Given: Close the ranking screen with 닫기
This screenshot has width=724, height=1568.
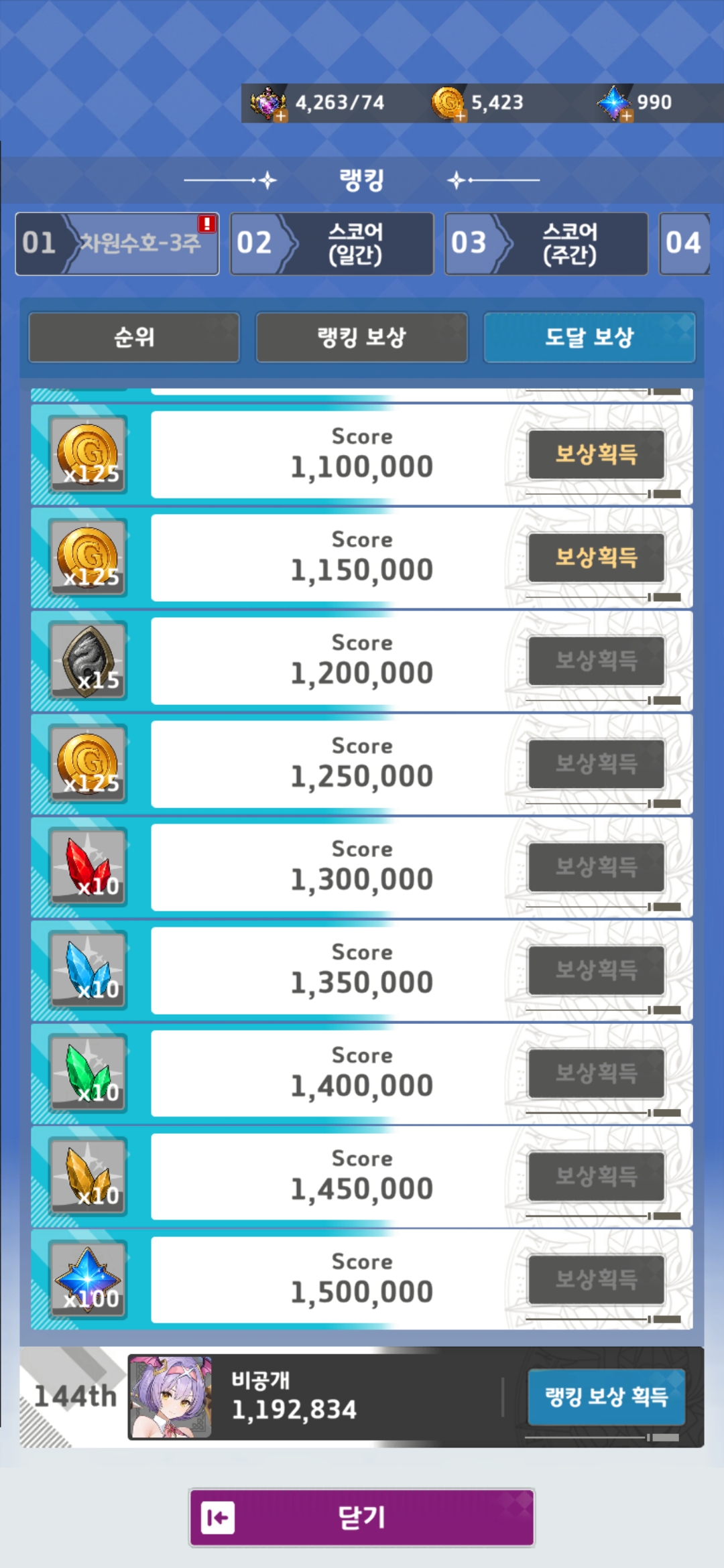Looking at the screenshot, I should [x=361, y=1518].
